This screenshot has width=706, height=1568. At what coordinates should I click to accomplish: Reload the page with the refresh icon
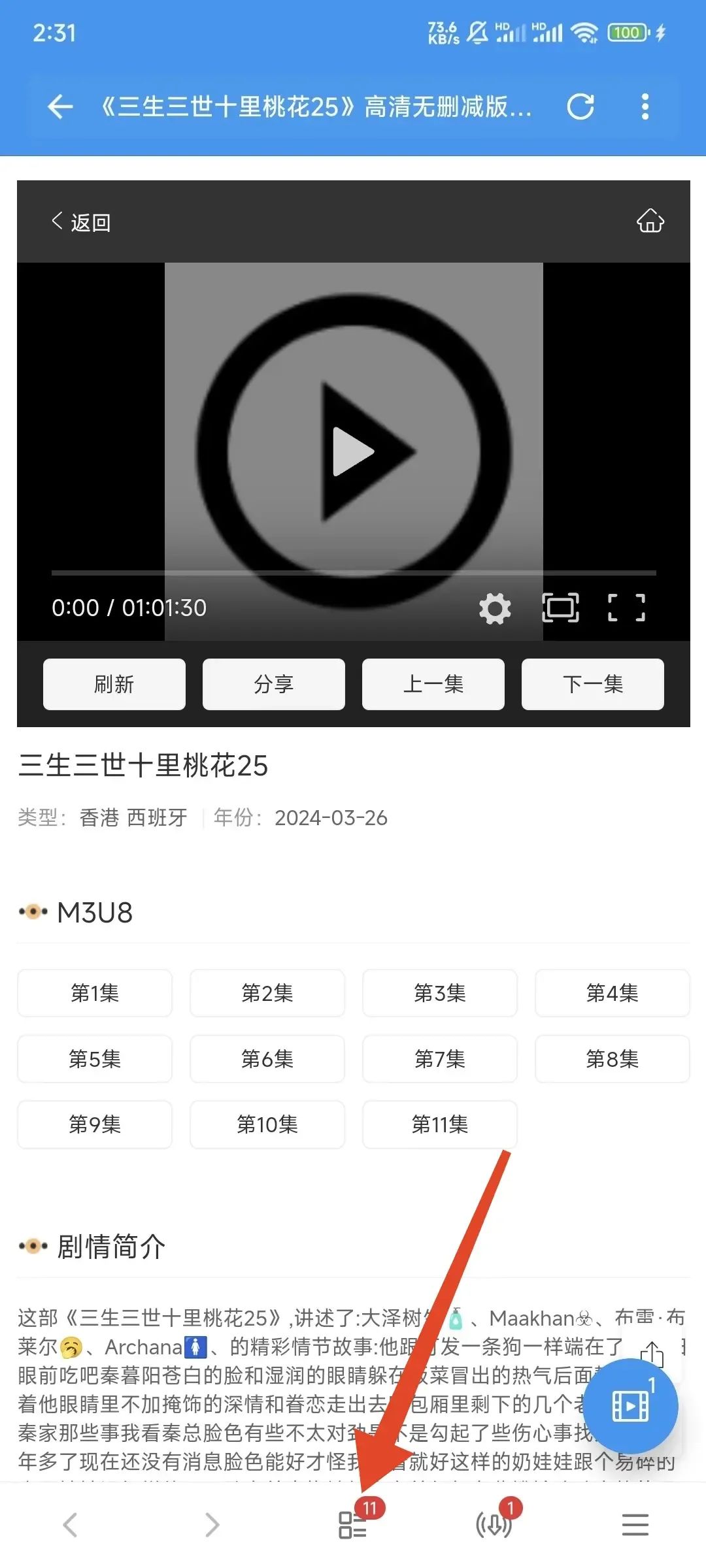[580, 106]
